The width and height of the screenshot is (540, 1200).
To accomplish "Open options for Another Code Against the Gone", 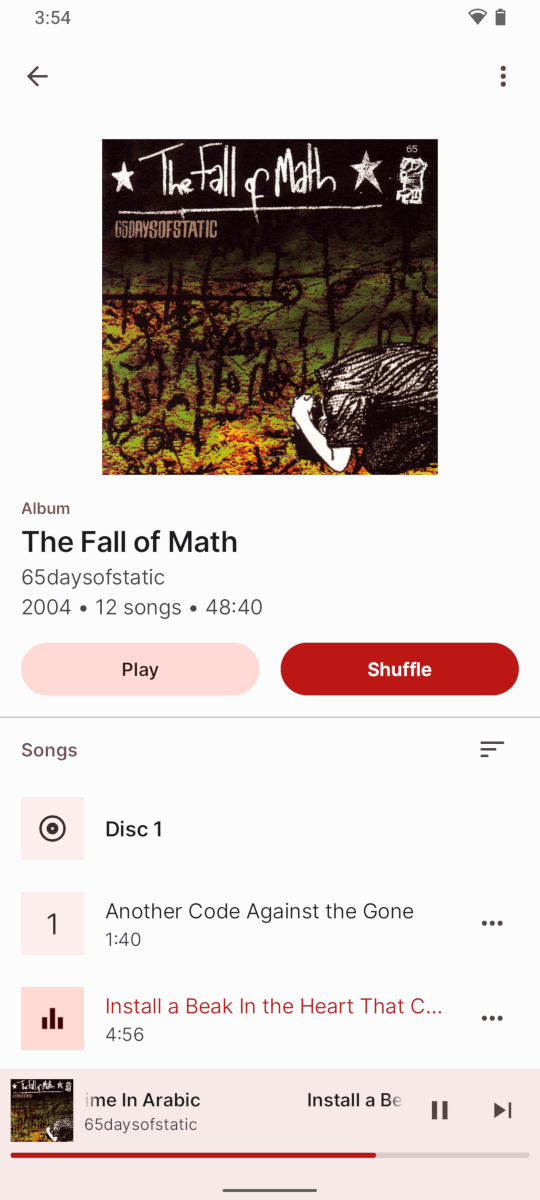I will [492, 923].
